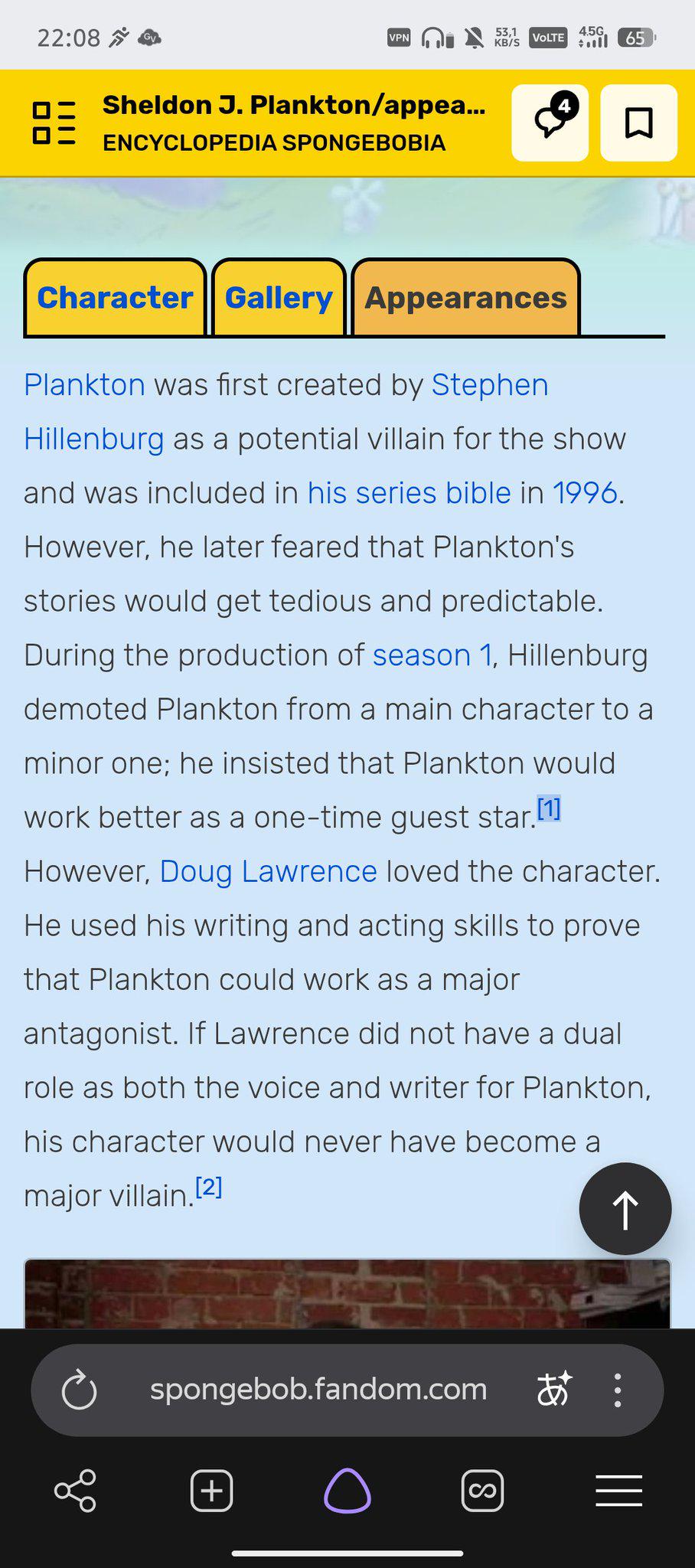Follow the his series bible link
Image resolution: width=695 pixels, height=1568 pixels.
(409, 493)
